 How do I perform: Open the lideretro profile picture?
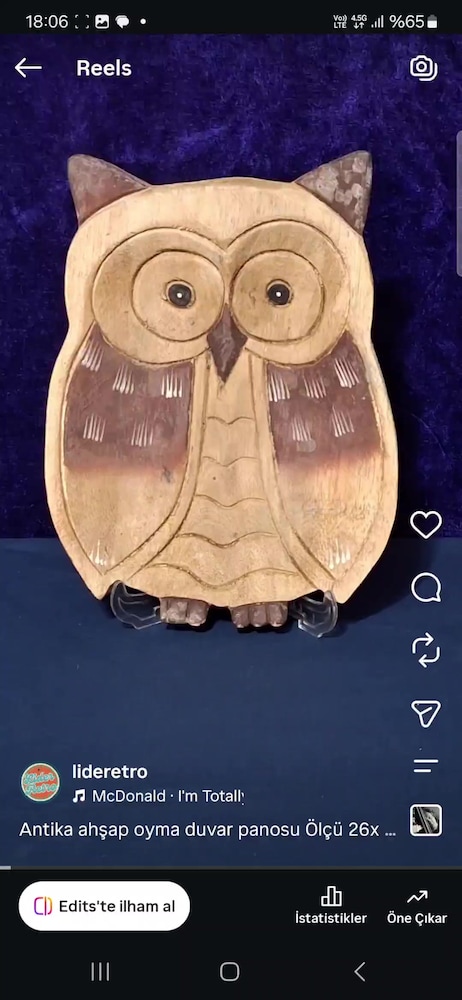[40, 782]
